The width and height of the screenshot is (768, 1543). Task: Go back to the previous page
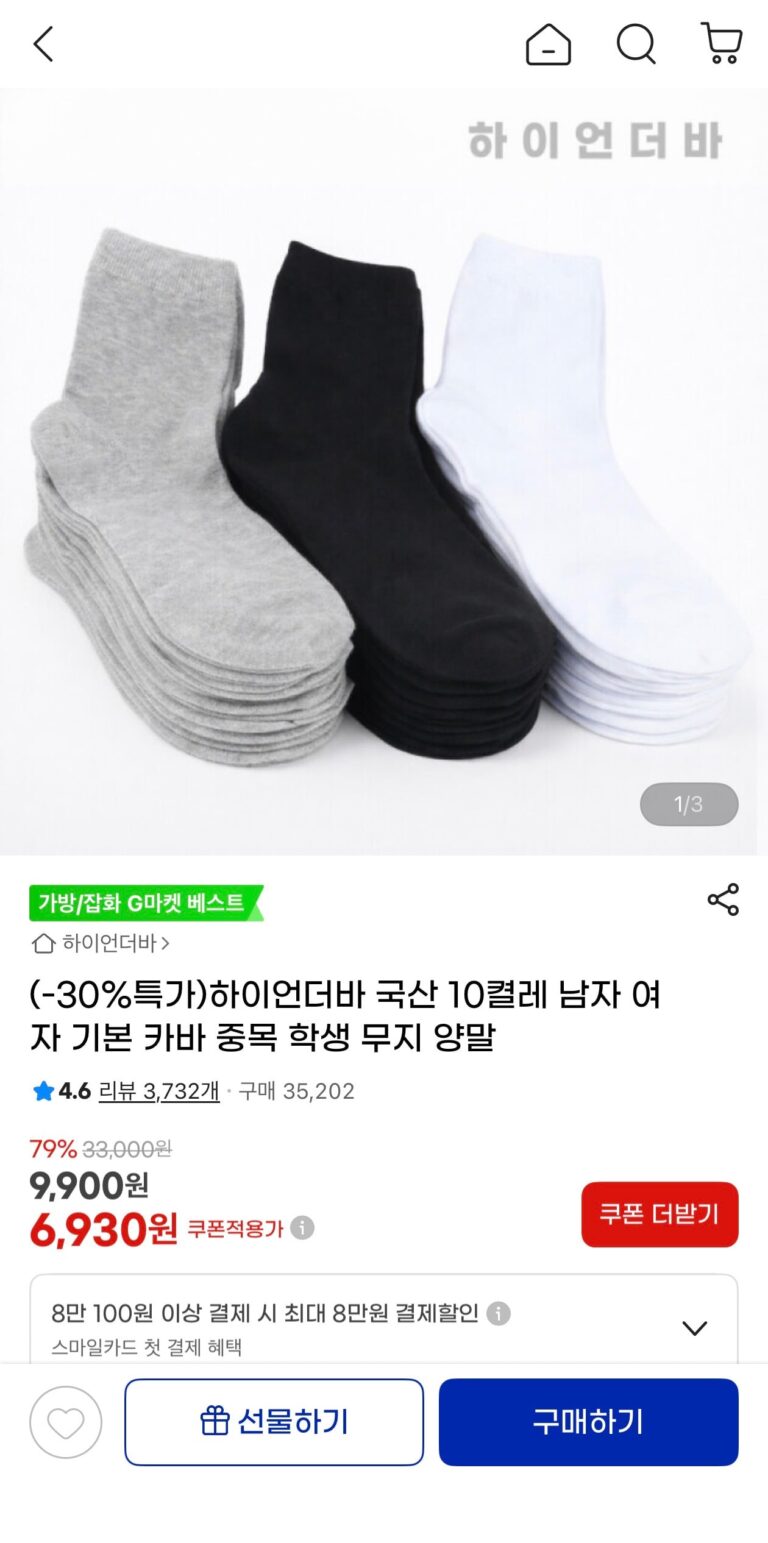[x=43, y=44]
